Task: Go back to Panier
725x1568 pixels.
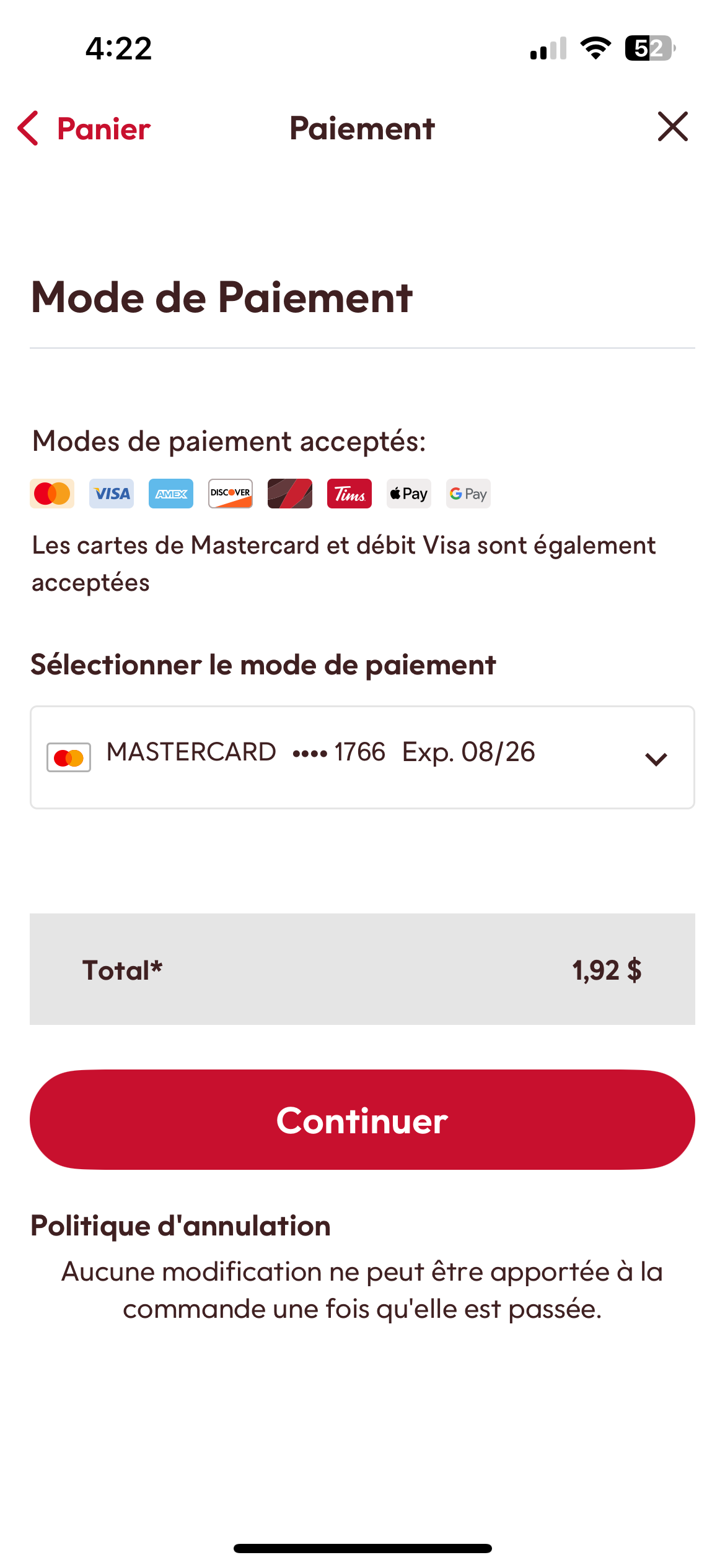Action: (x=84, y=129)
